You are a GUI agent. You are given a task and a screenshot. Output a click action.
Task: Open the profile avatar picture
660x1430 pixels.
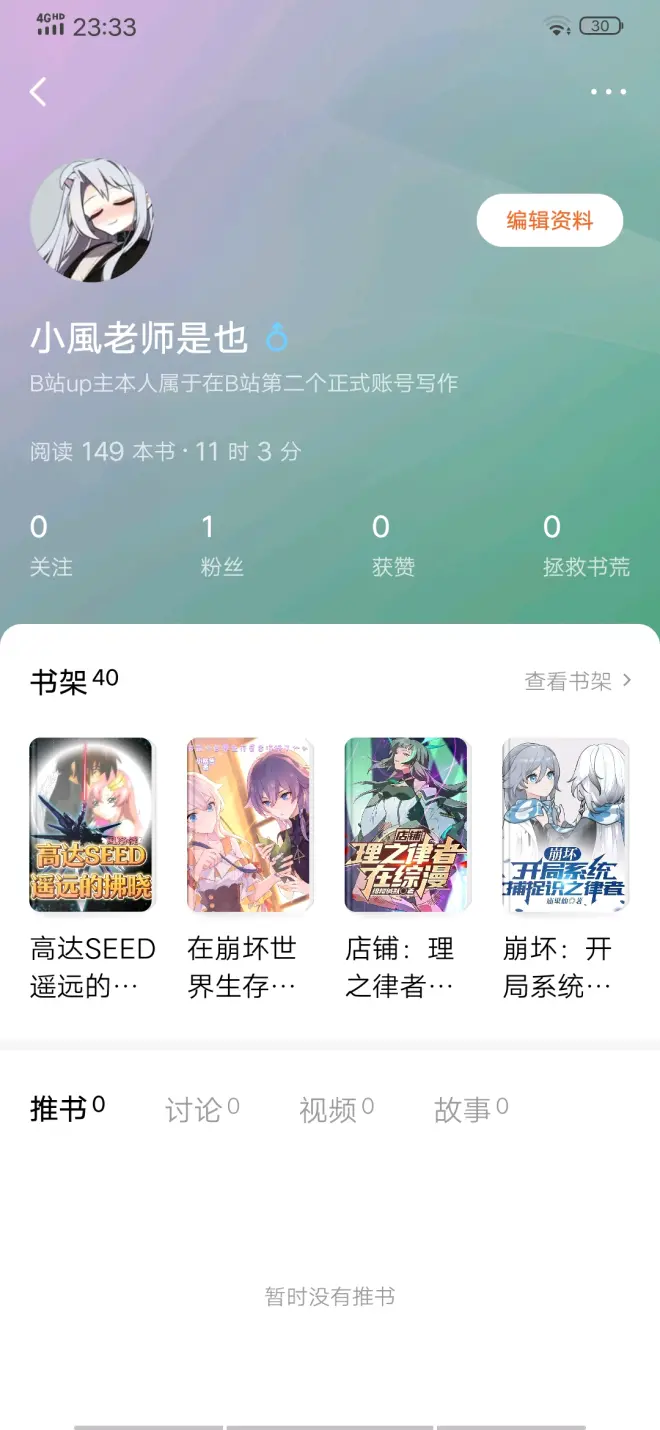(92, 221)
